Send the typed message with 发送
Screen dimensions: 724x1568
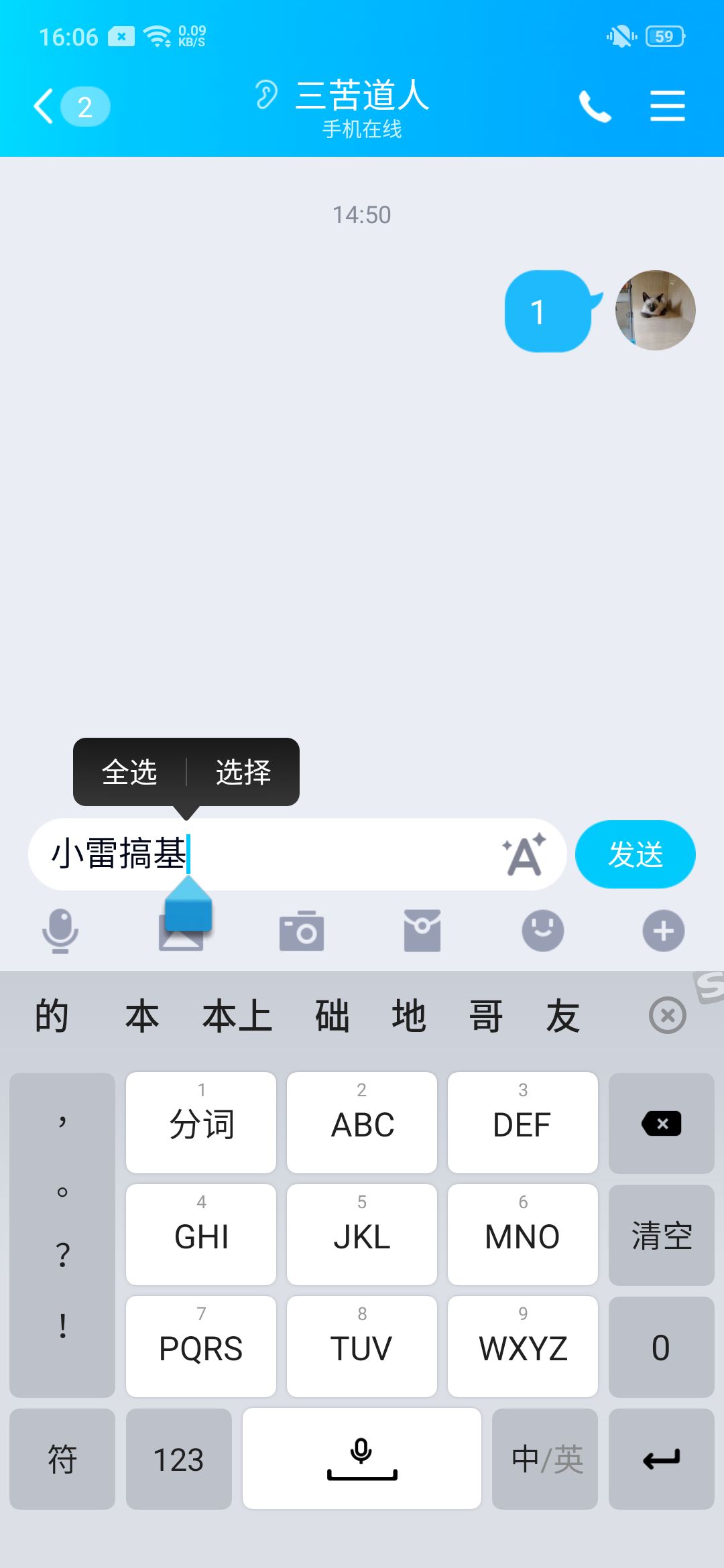click(635, 854)
